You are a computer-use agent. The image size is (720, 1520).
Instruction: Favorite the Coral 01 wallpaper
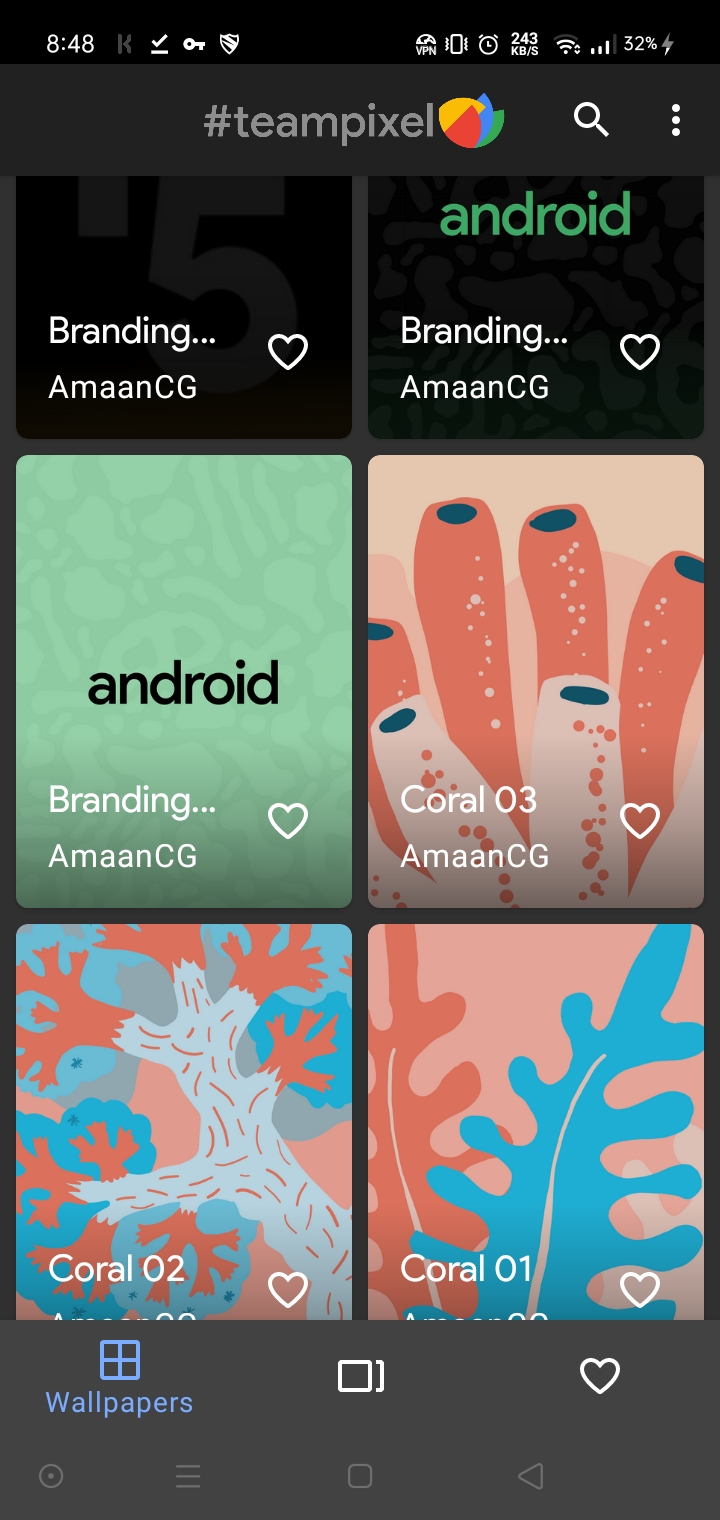[x=640, y=1289]
